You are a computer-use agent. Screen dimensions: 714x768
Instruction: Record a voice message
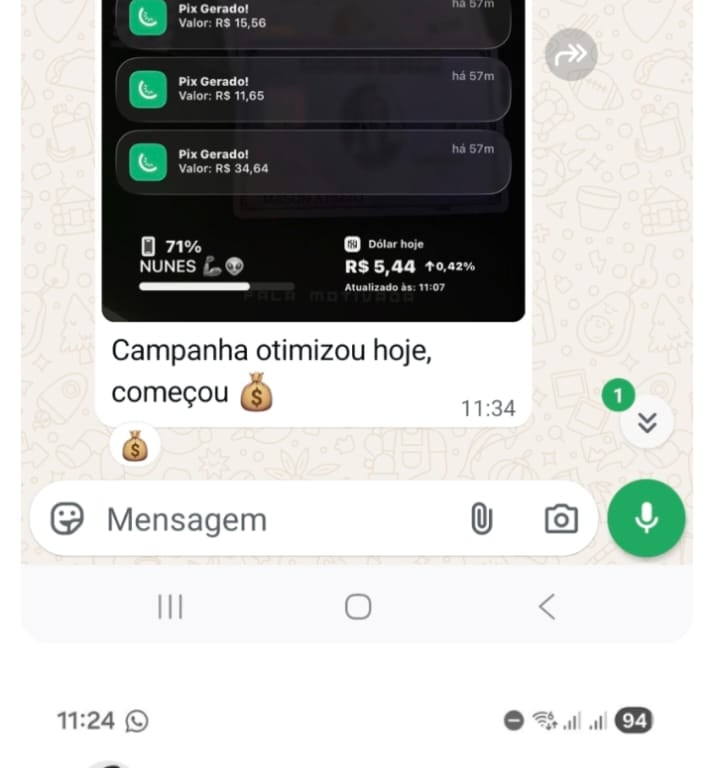tap(647, 518)
